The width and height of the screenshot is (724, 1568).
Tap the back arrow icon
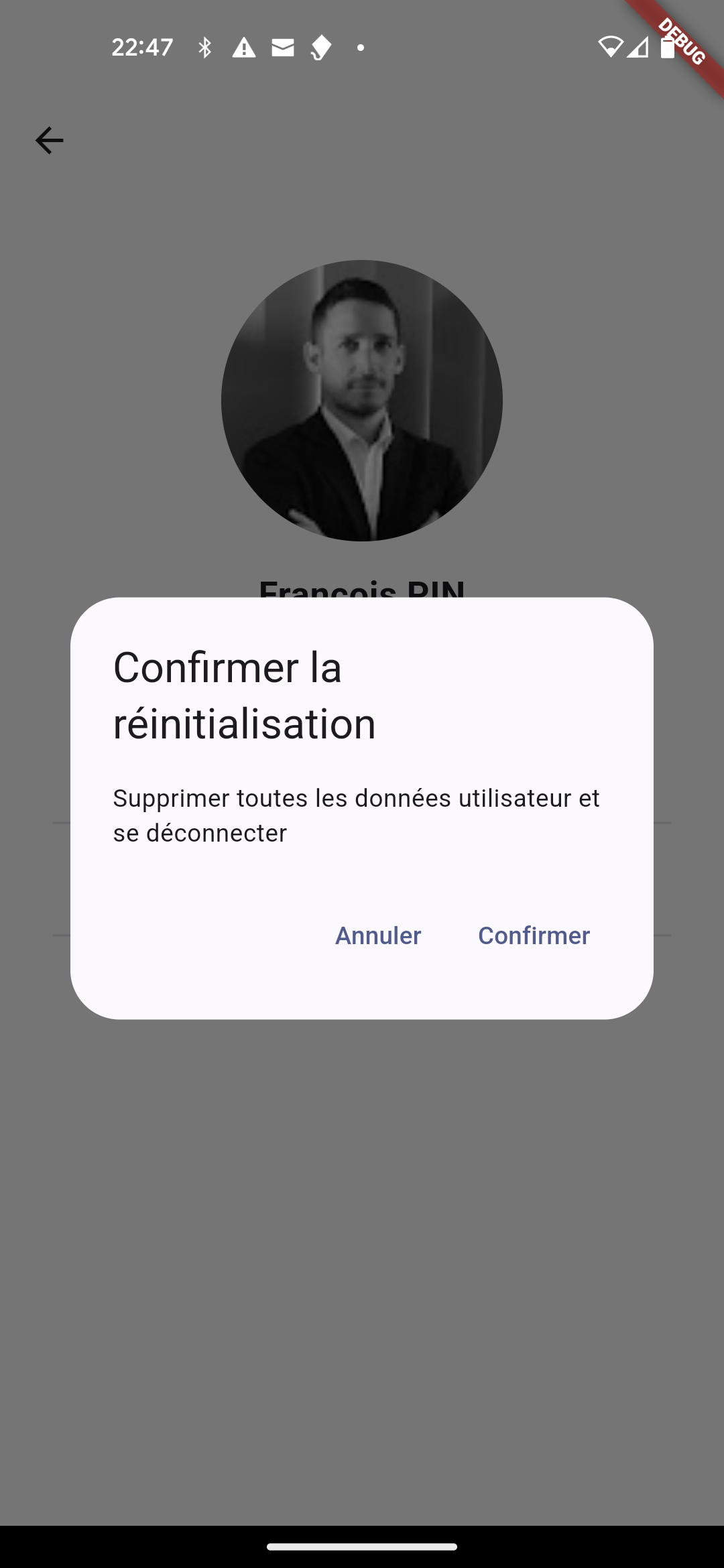coord(48,141)
